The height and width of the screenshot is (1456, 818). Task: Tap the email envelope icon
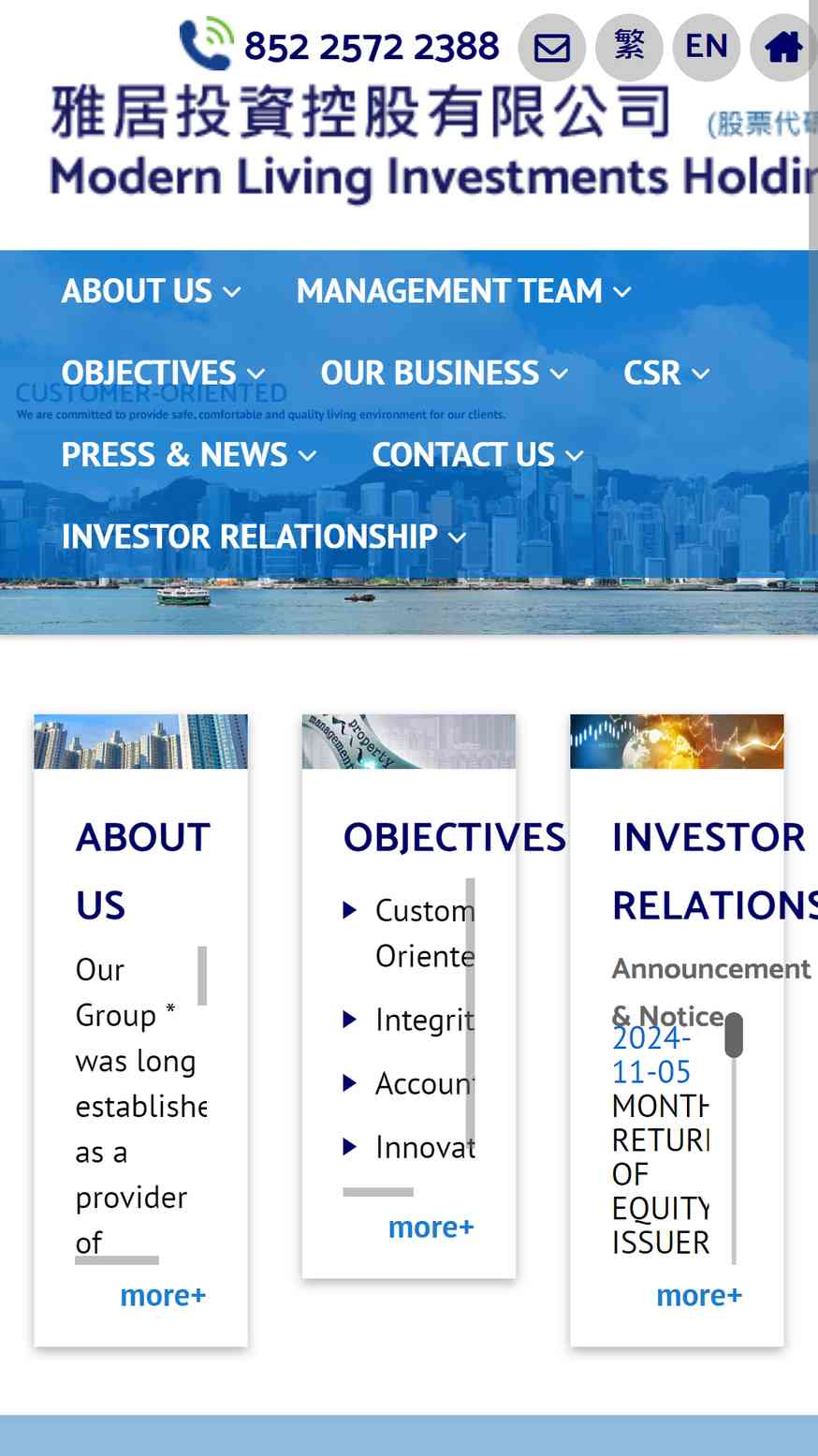click(551, 47)
